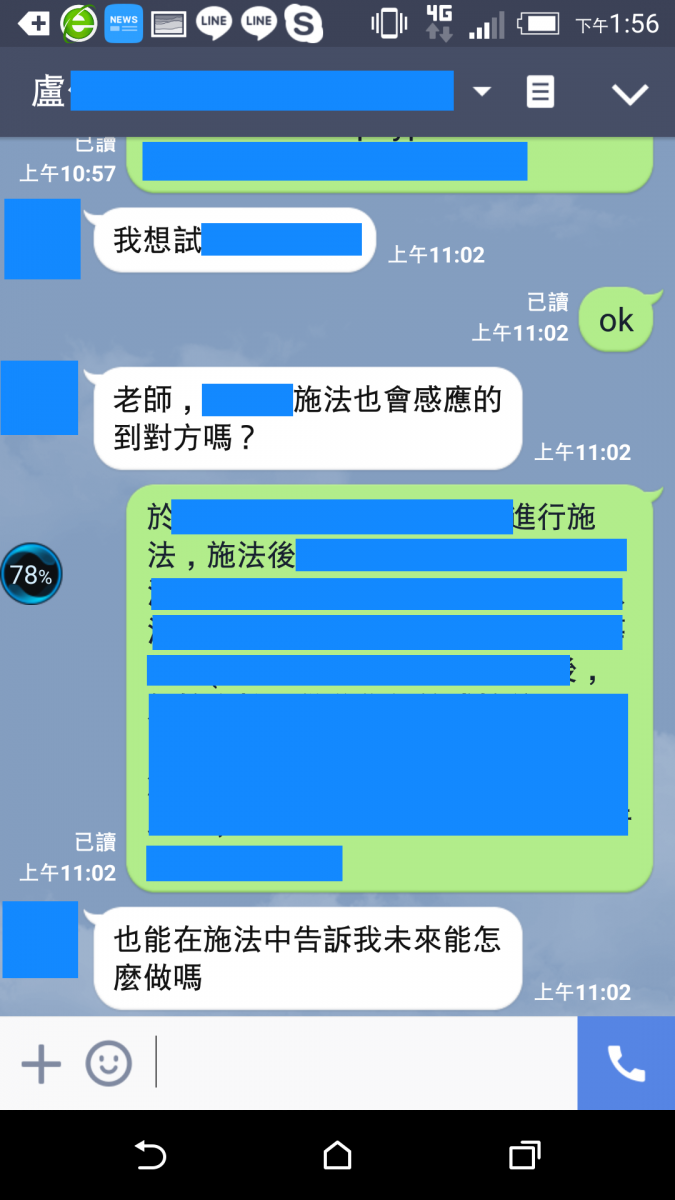Viewport: 675px width, 1200px height.
Task: Open the plus attachment menu
Action: (41, 1063)
